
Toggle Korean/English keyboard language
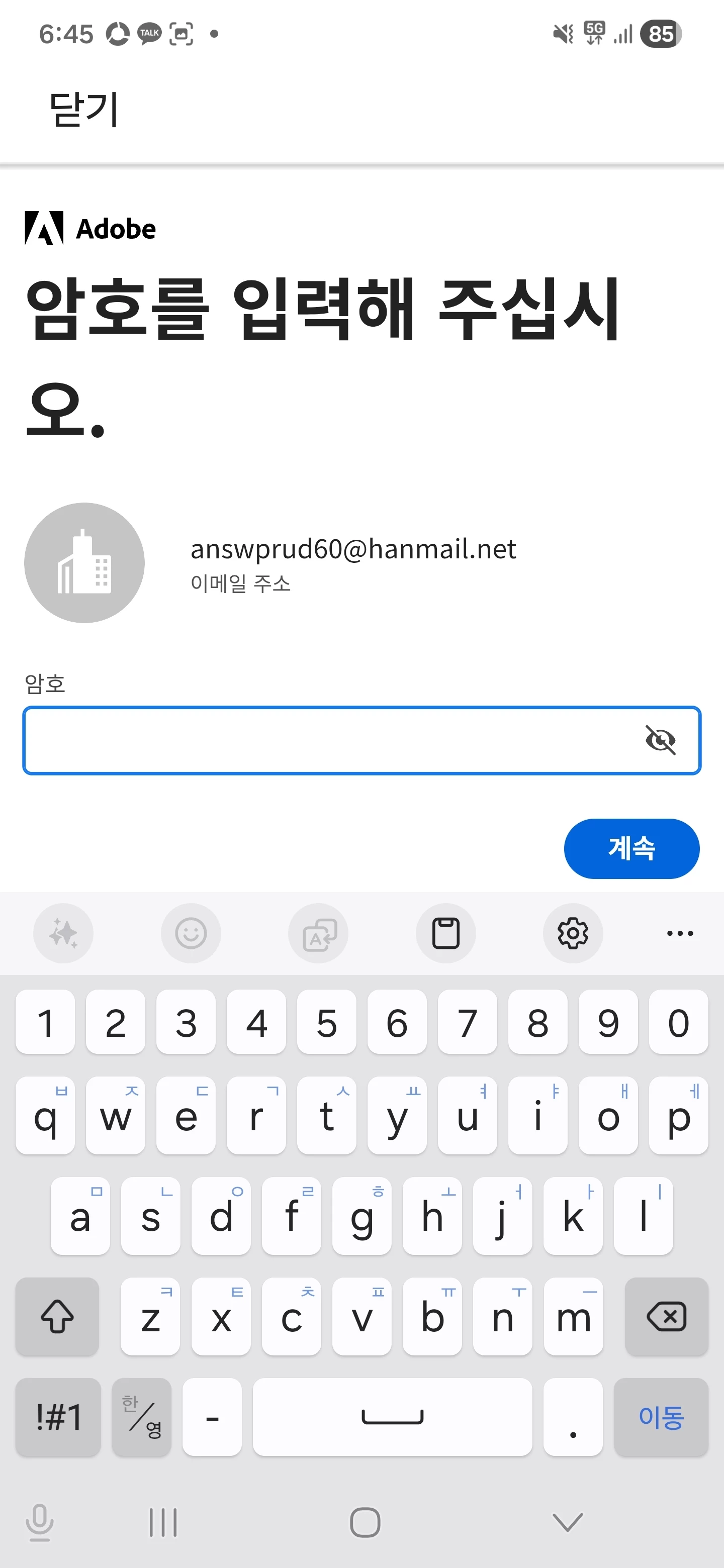coord(142,1417)
